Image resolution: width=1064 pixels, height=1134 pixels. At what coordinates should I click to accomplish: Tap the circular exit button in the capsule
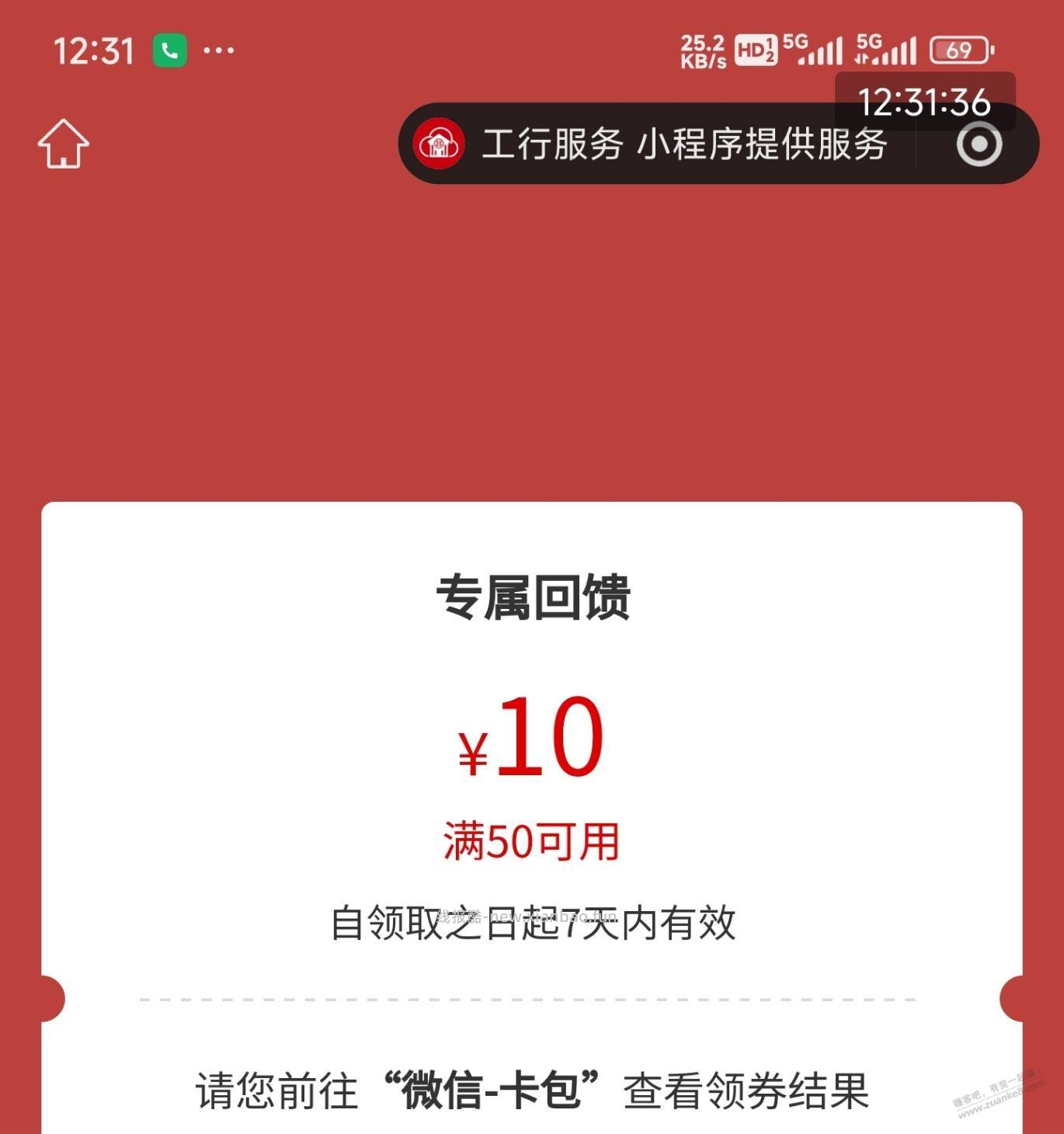[x=981, y=143]
